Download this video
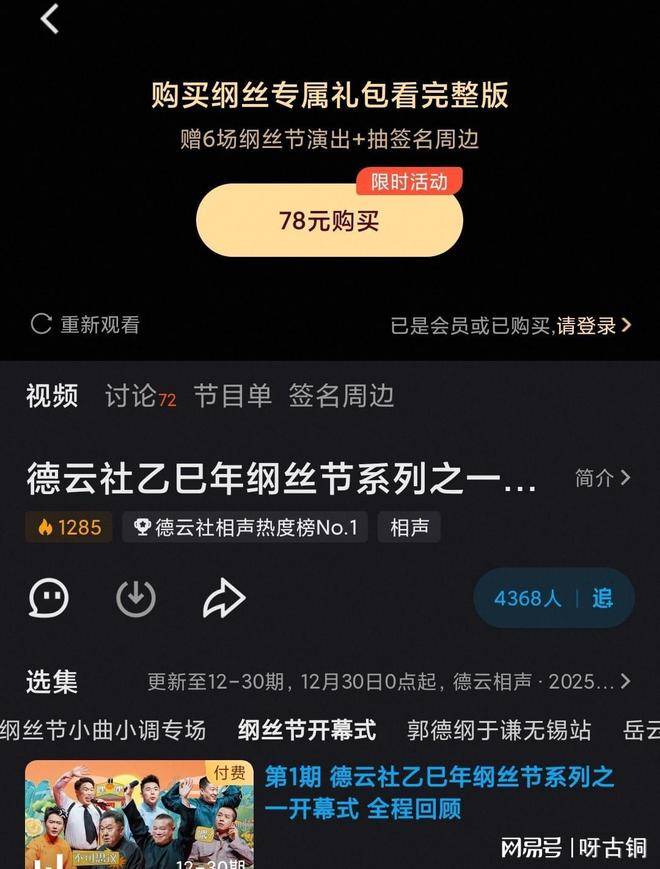The width and height of the screenshot is (660, 869). (x=136, y=598)
